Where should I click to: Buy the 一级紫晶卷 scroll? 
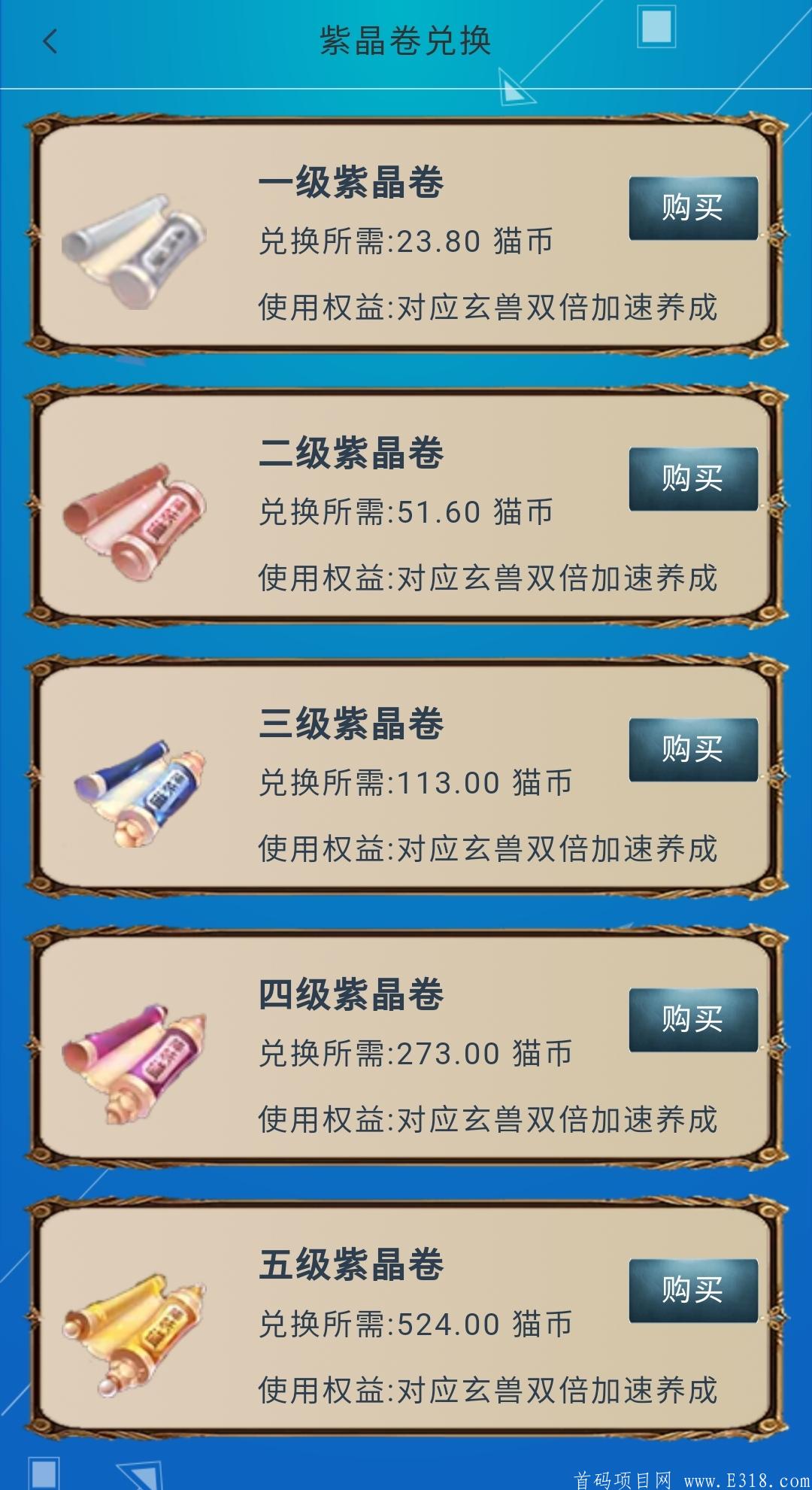point(692,208)
